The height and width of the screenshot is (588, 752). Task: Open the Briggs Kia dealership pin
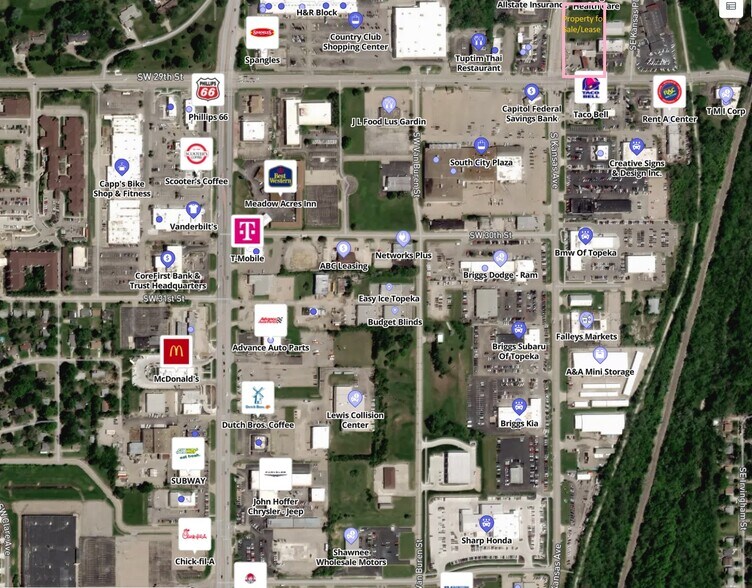click(519, 406)
